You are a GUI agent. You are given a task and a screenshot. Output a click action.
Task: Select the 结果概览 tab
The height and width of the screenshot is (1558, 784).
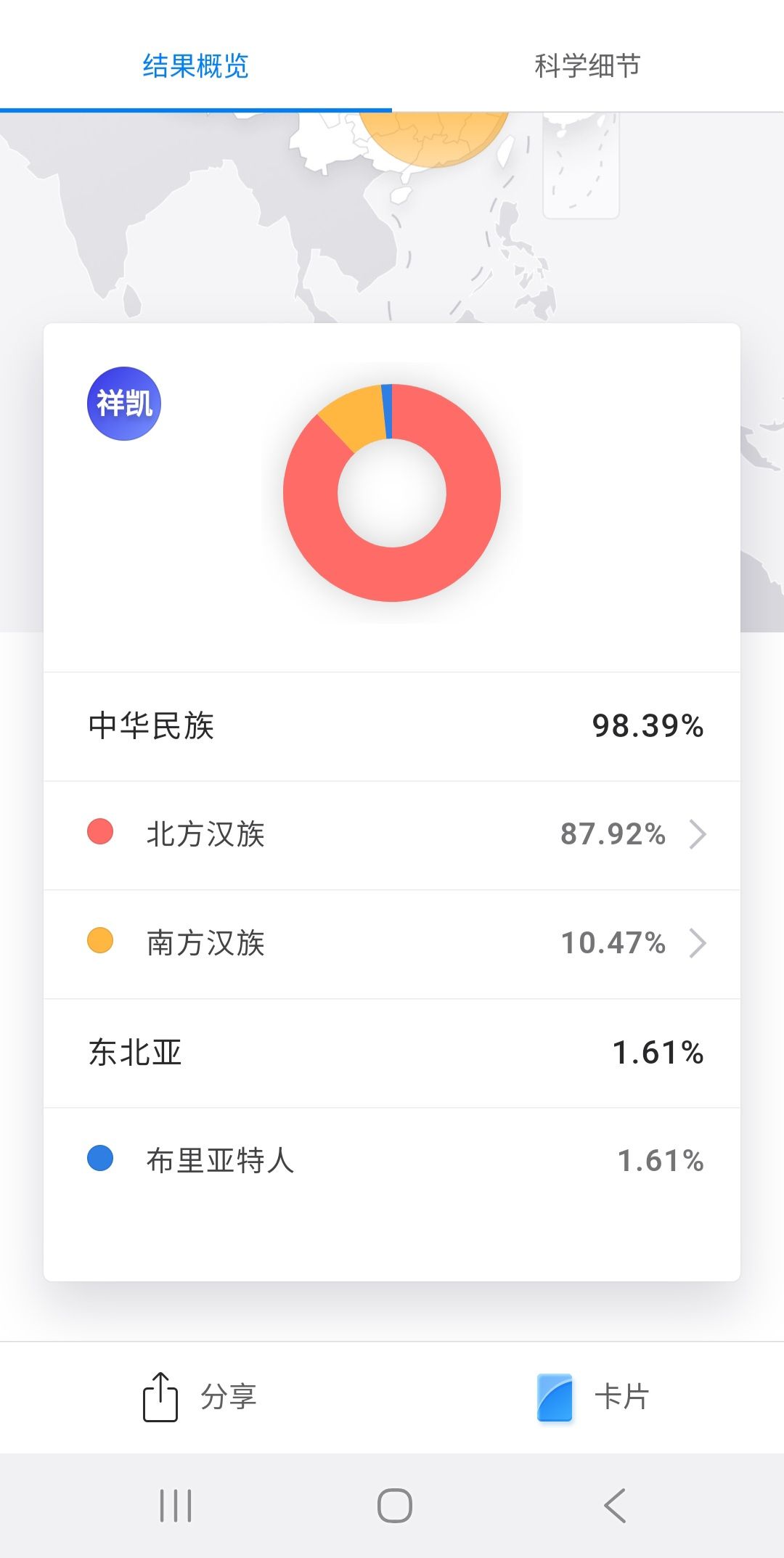[196, 65]
